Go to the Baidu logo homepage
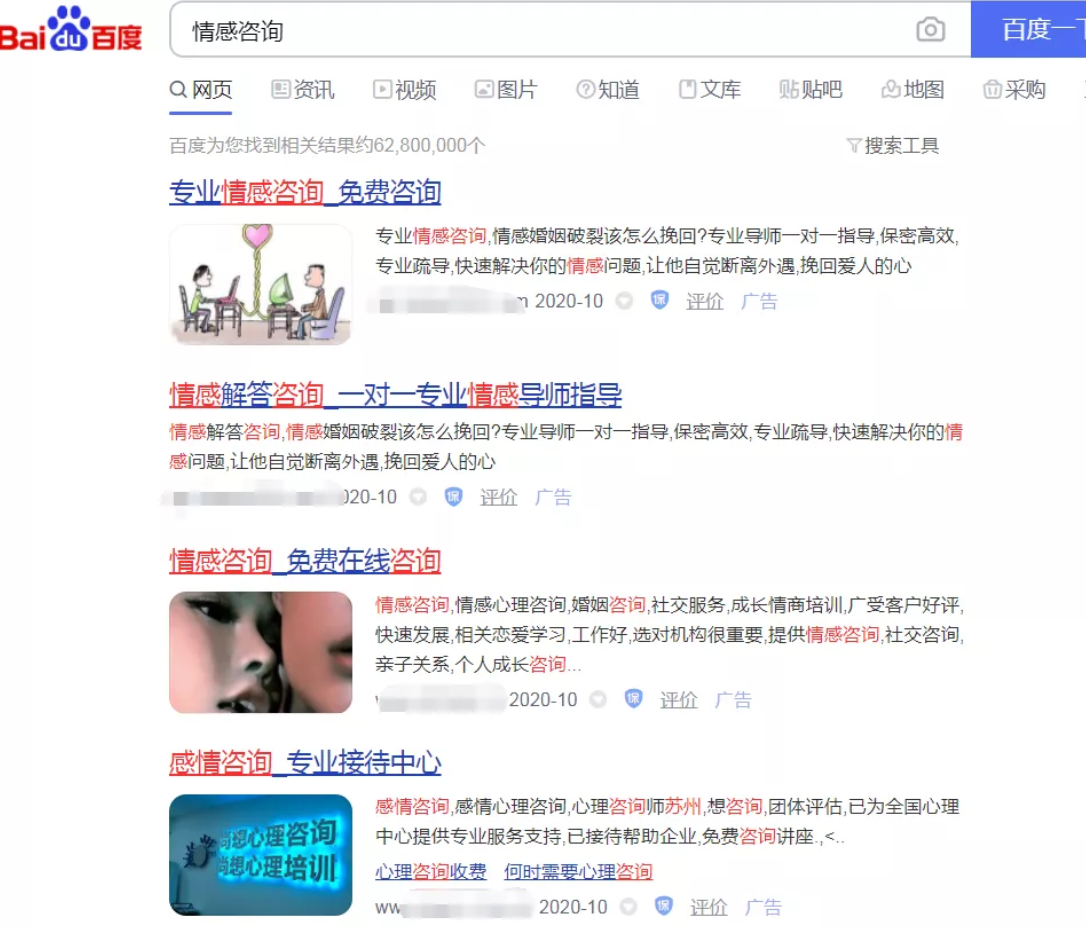1086x927 pixels. pyautogui.click(x=70, y=30)
